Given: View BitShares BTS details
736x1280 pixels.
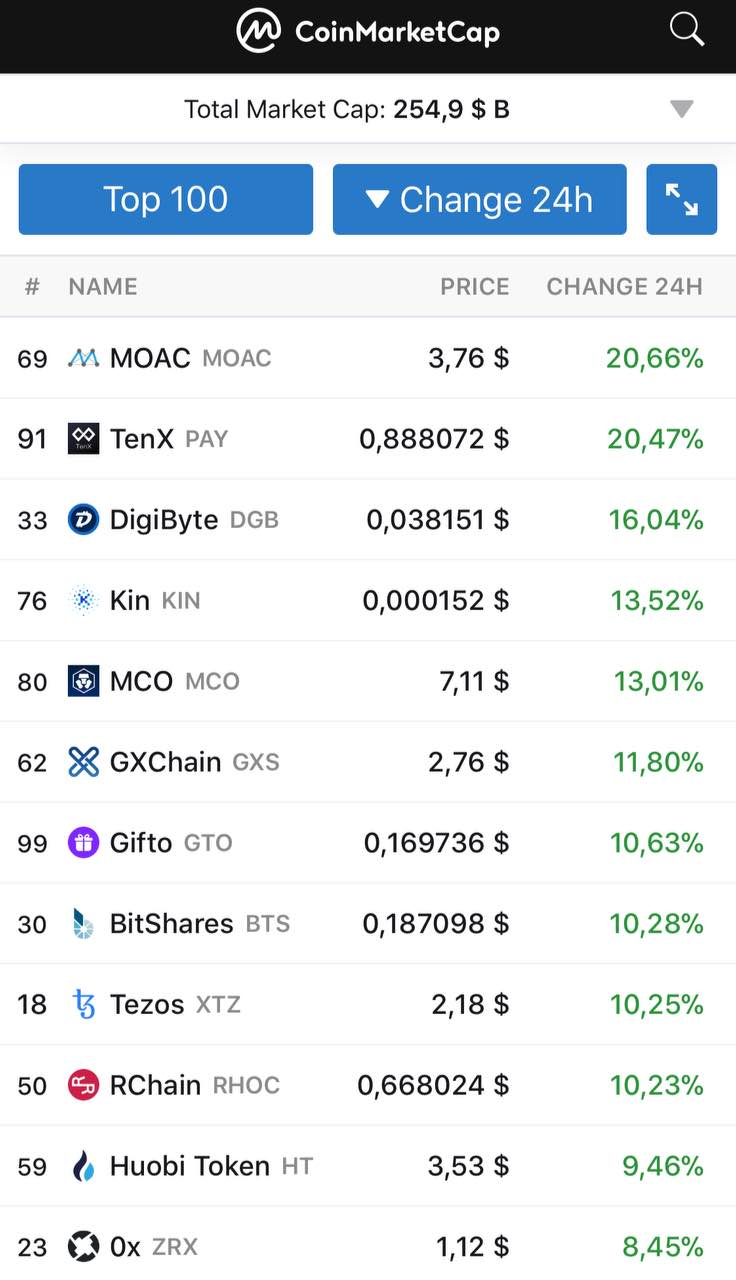Looking at the screenshot, I should click(368, 924).
